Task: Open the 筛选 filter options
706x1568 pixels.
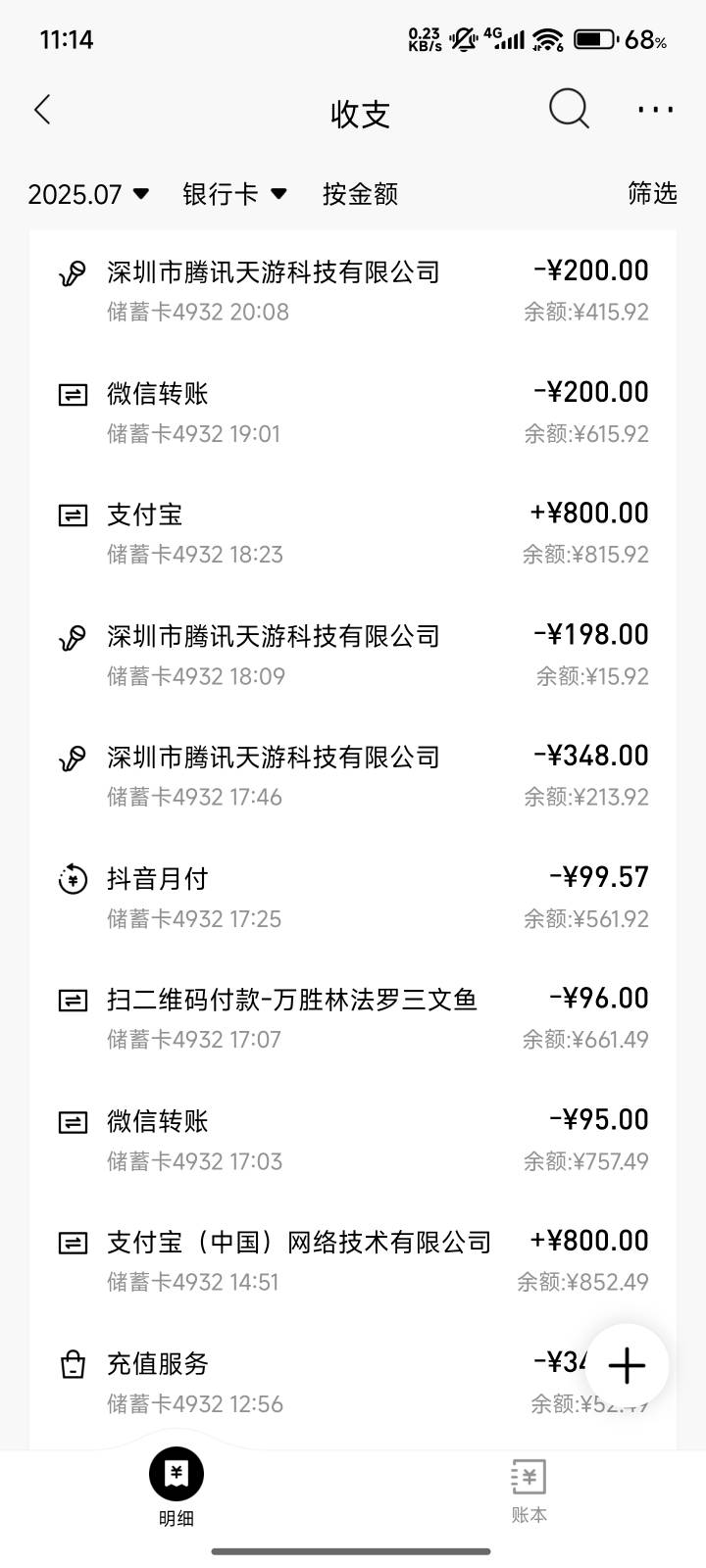Action: [652, 193]
